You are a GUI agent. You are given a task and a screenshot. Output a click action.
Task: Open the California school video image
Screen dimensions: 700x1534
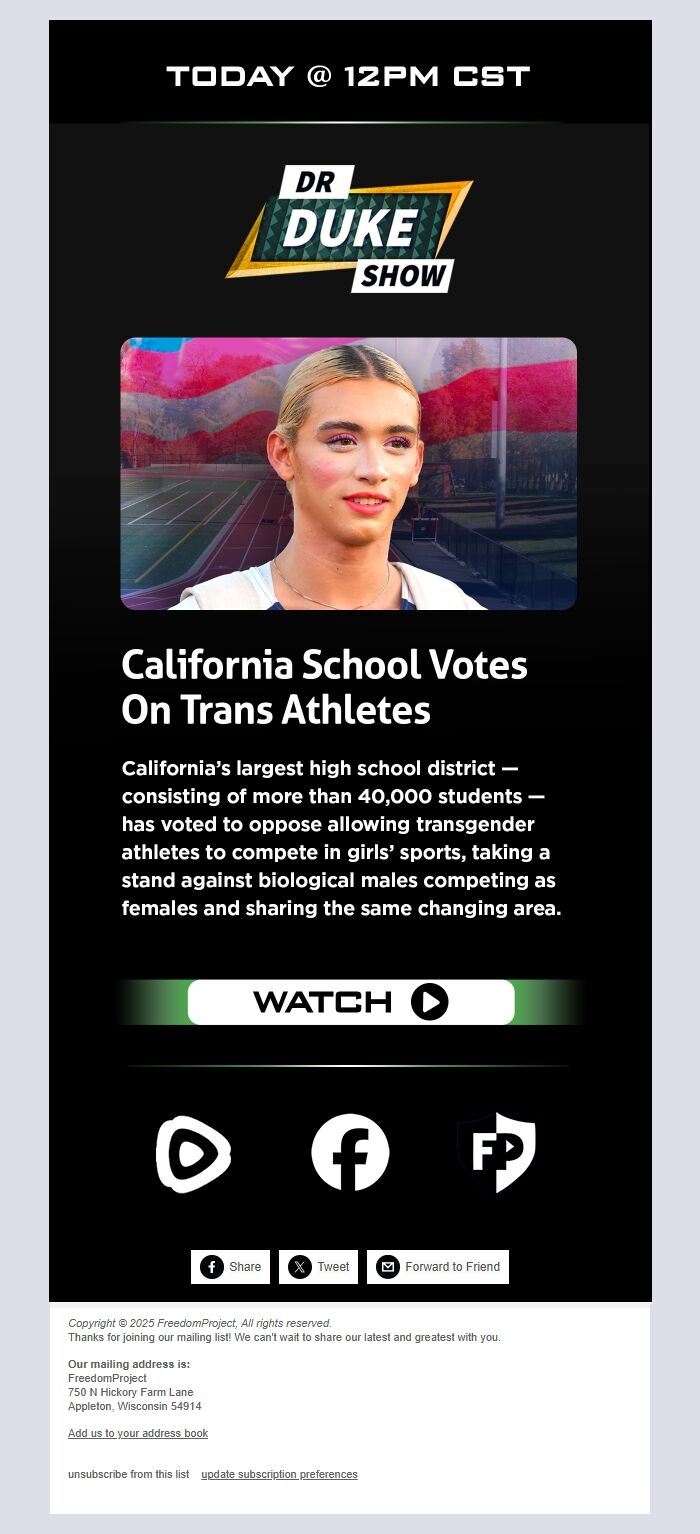click(349, 473)
